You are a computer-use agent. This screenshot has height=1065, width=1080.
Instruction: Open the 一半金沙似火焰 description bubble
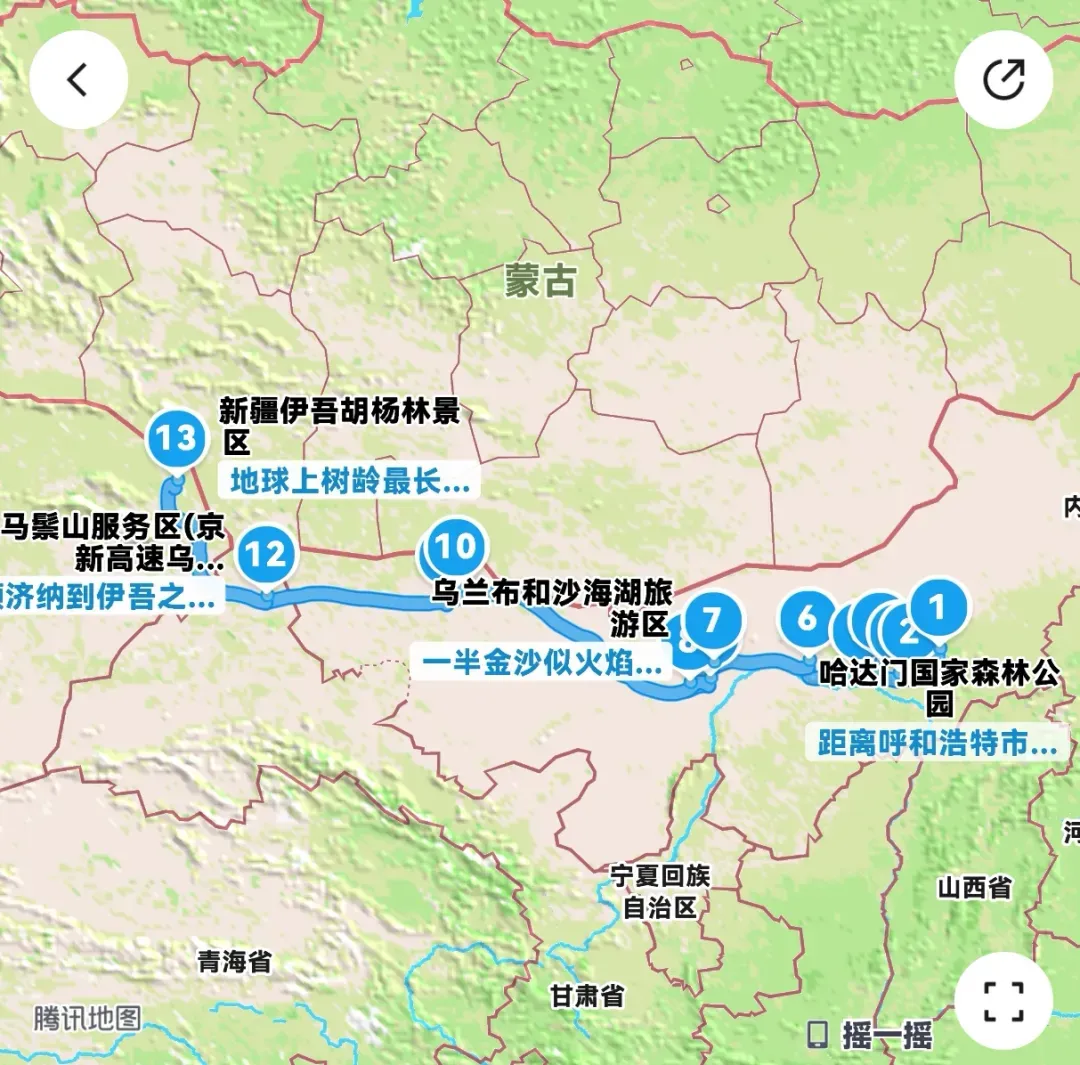coord(541,664)
